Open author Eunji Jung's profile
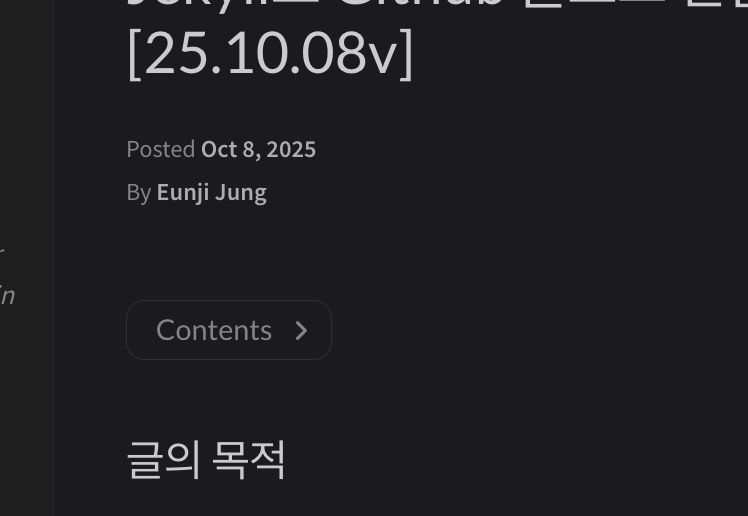Viewport: 748px width, 516px height. pos(211,192)
